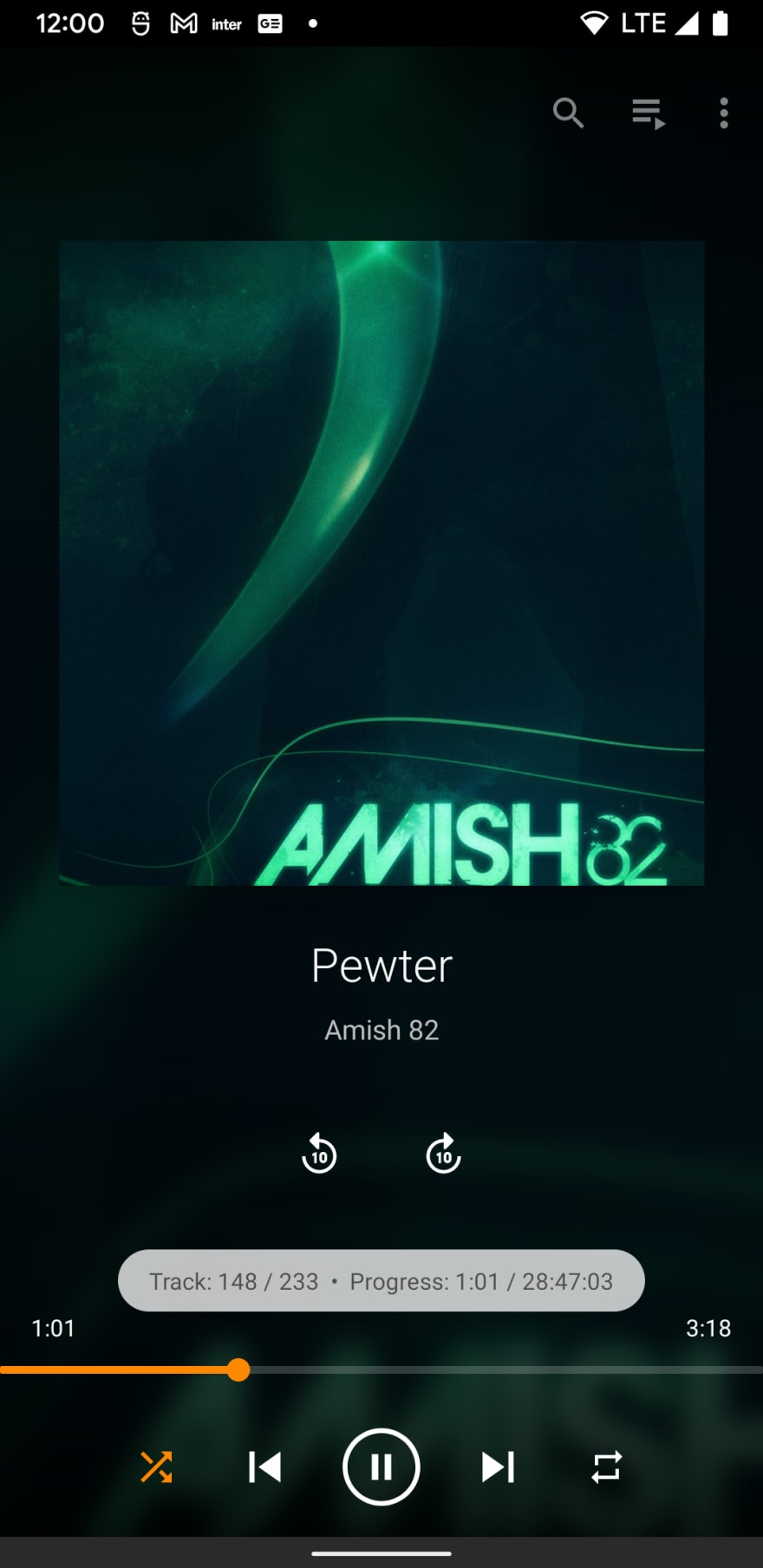Show the playback queue
This screenshot has width=763, height=1568.
coord(648,114)
